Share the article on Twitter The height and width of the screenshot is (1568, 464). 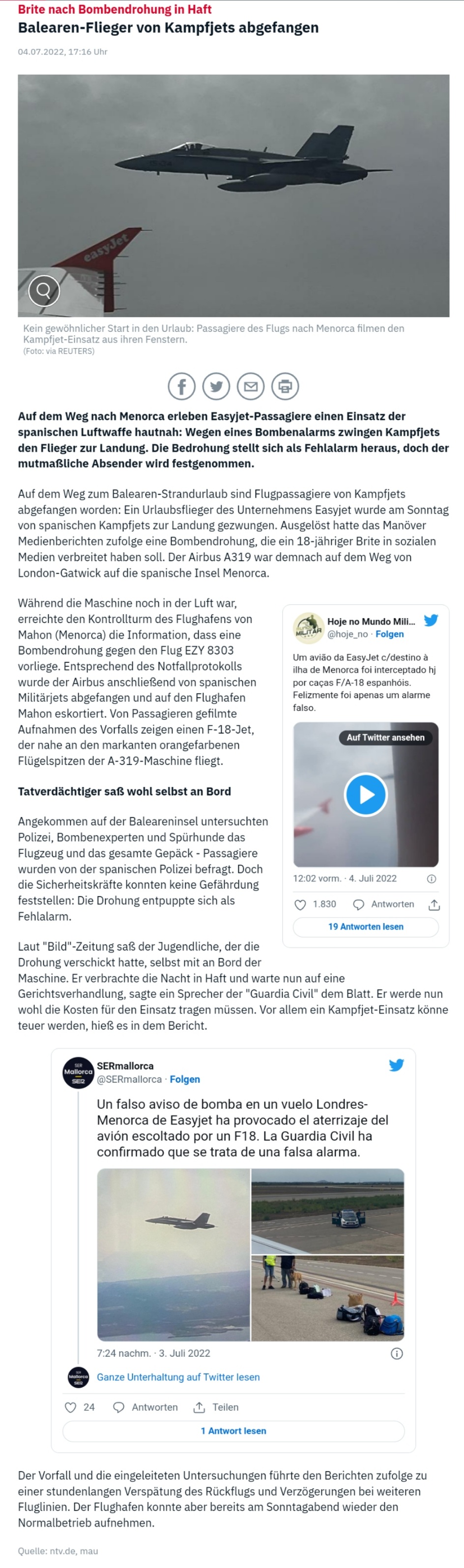tap(216, 386)
